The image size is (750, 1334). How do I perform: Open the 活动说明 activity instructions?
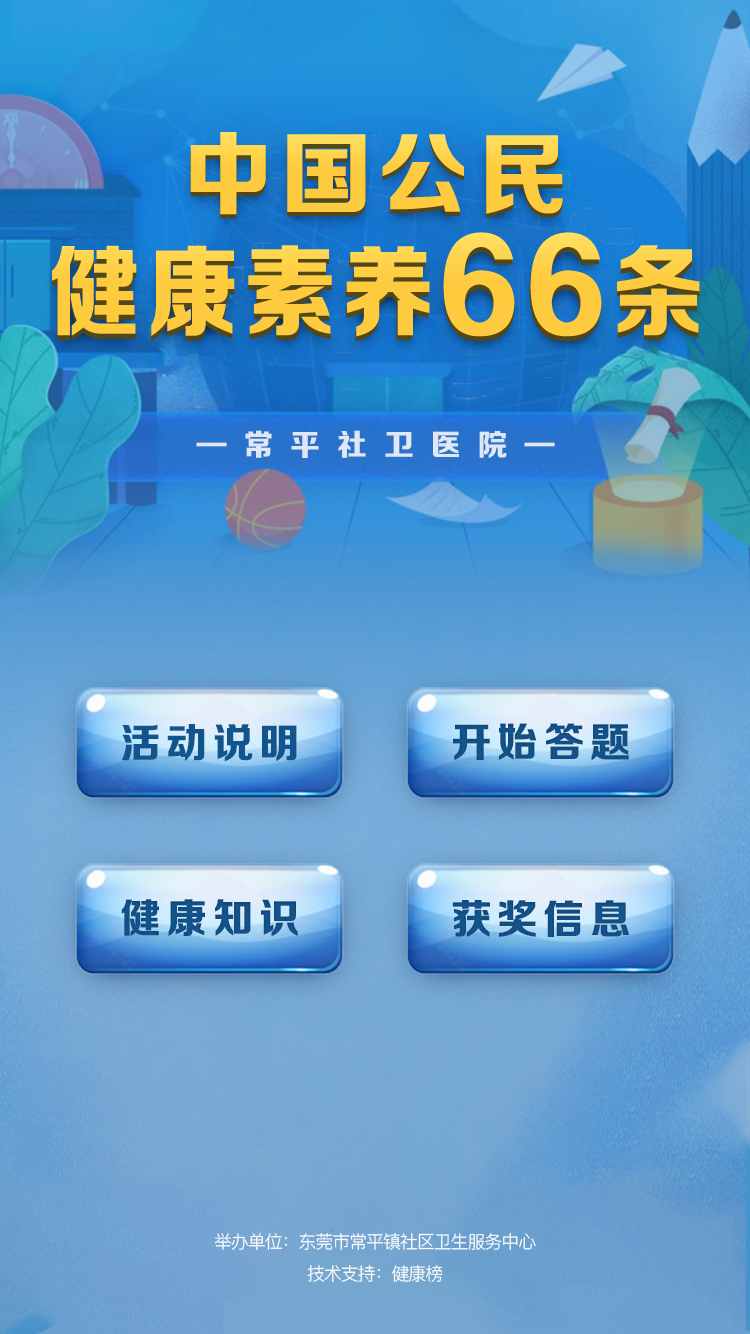point(209,742)
